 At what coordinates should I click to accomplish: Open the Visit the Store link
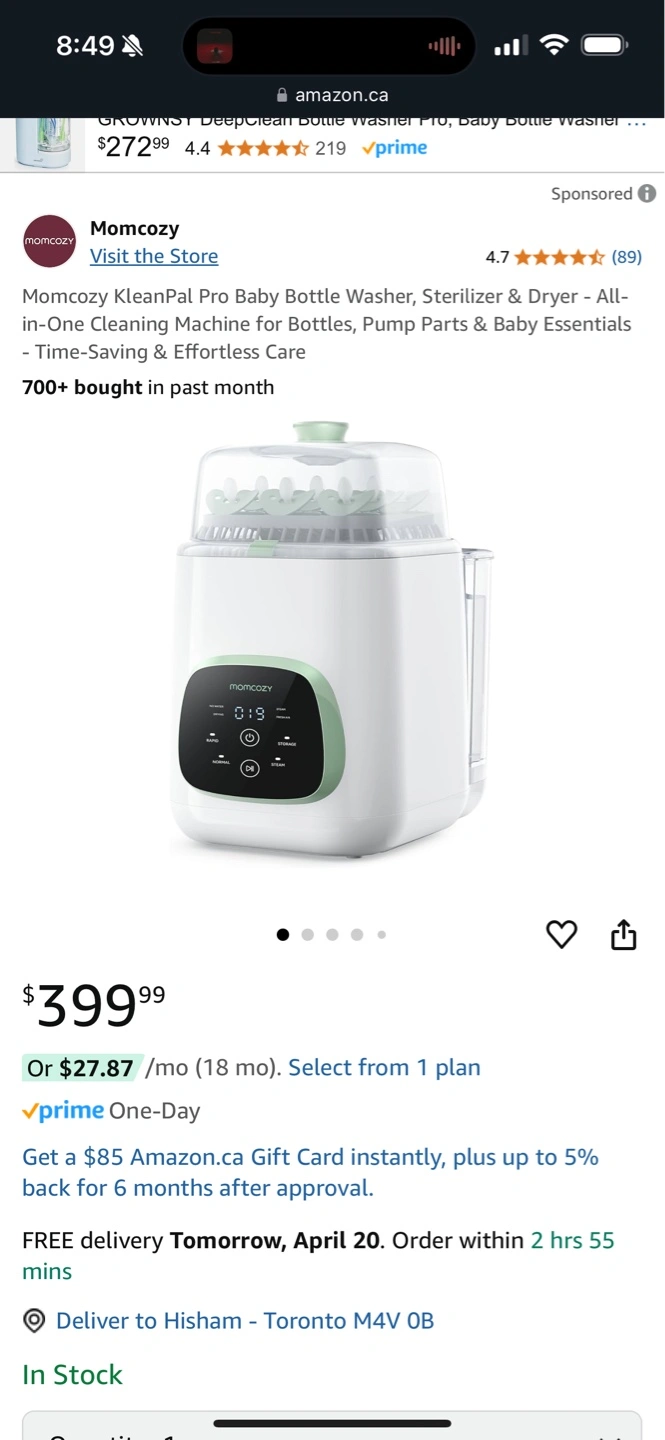tap(154, 256)
